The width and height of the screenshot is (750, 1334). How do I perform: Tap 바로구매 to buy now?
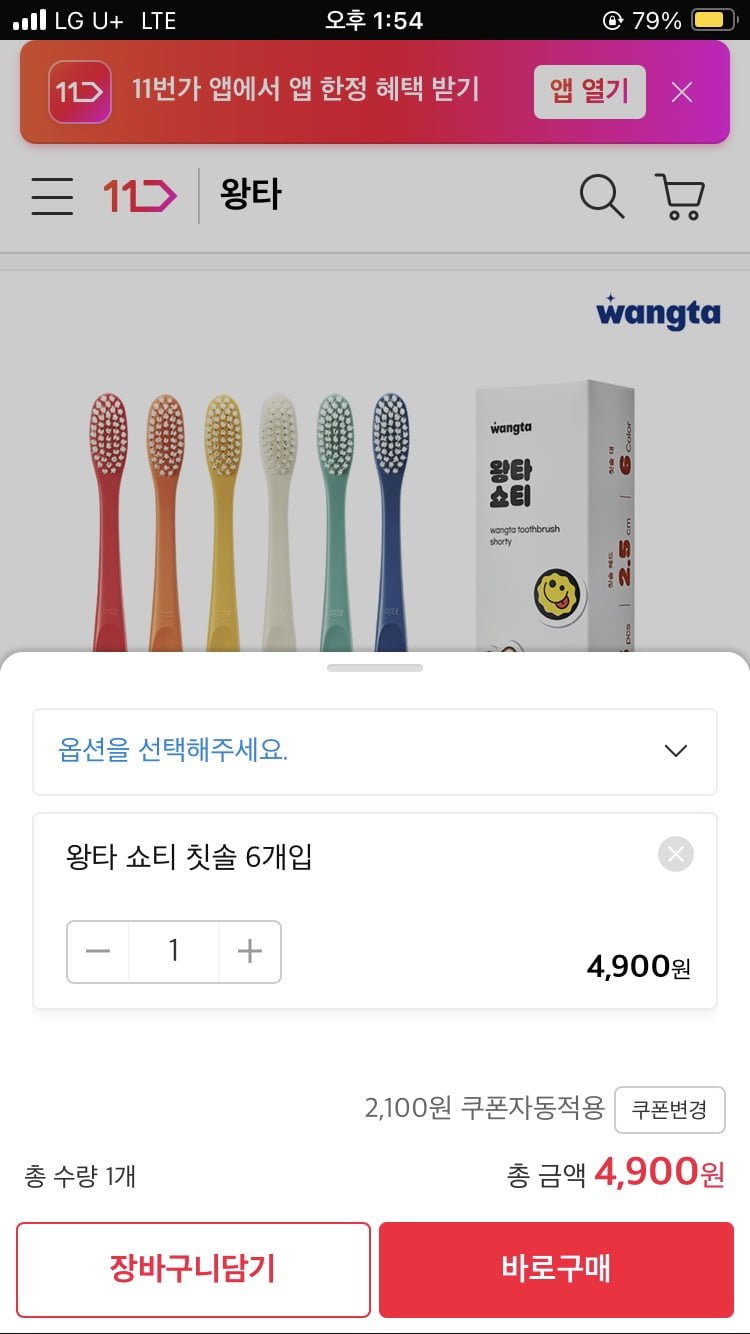[554, 1269]
